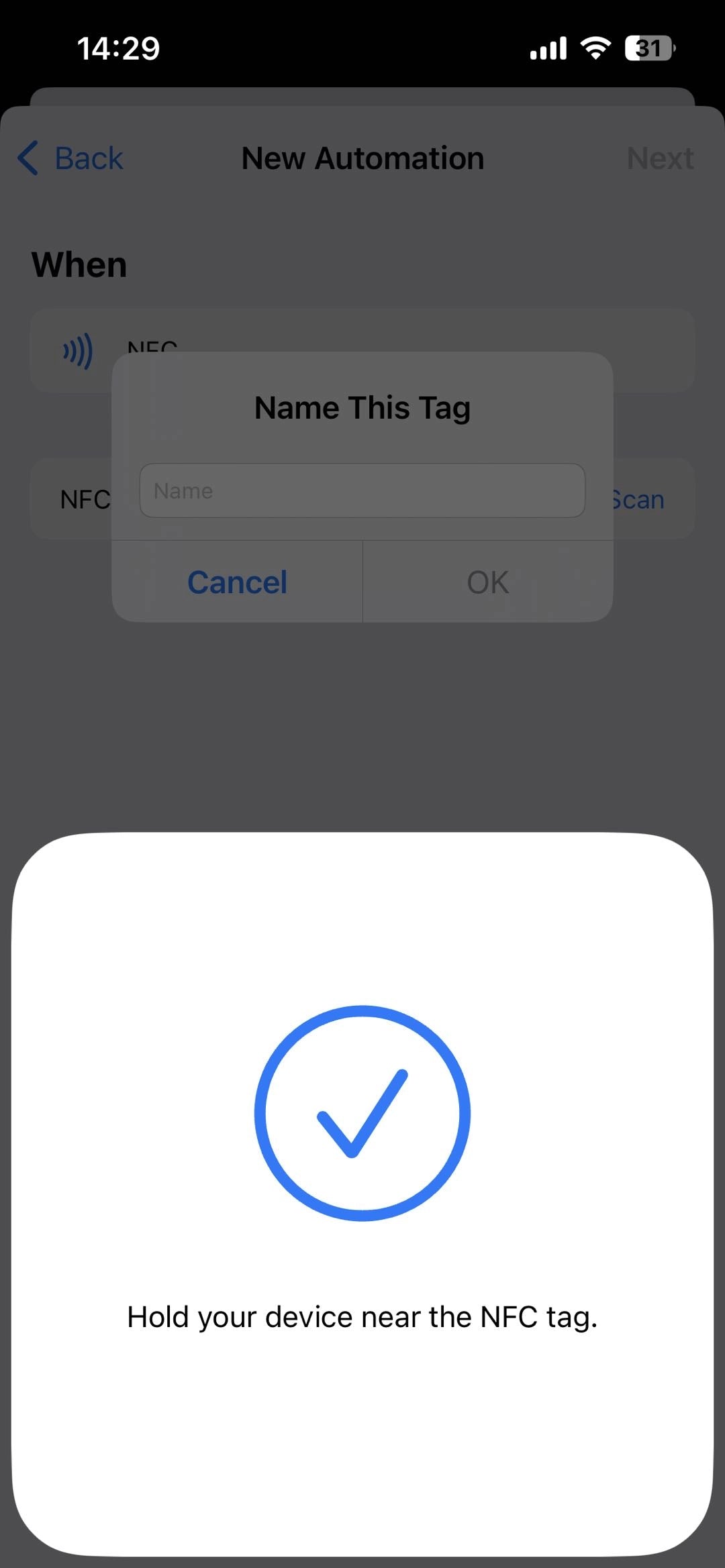
Task: Go back from New Automation
Action: (x=70, y=159)
